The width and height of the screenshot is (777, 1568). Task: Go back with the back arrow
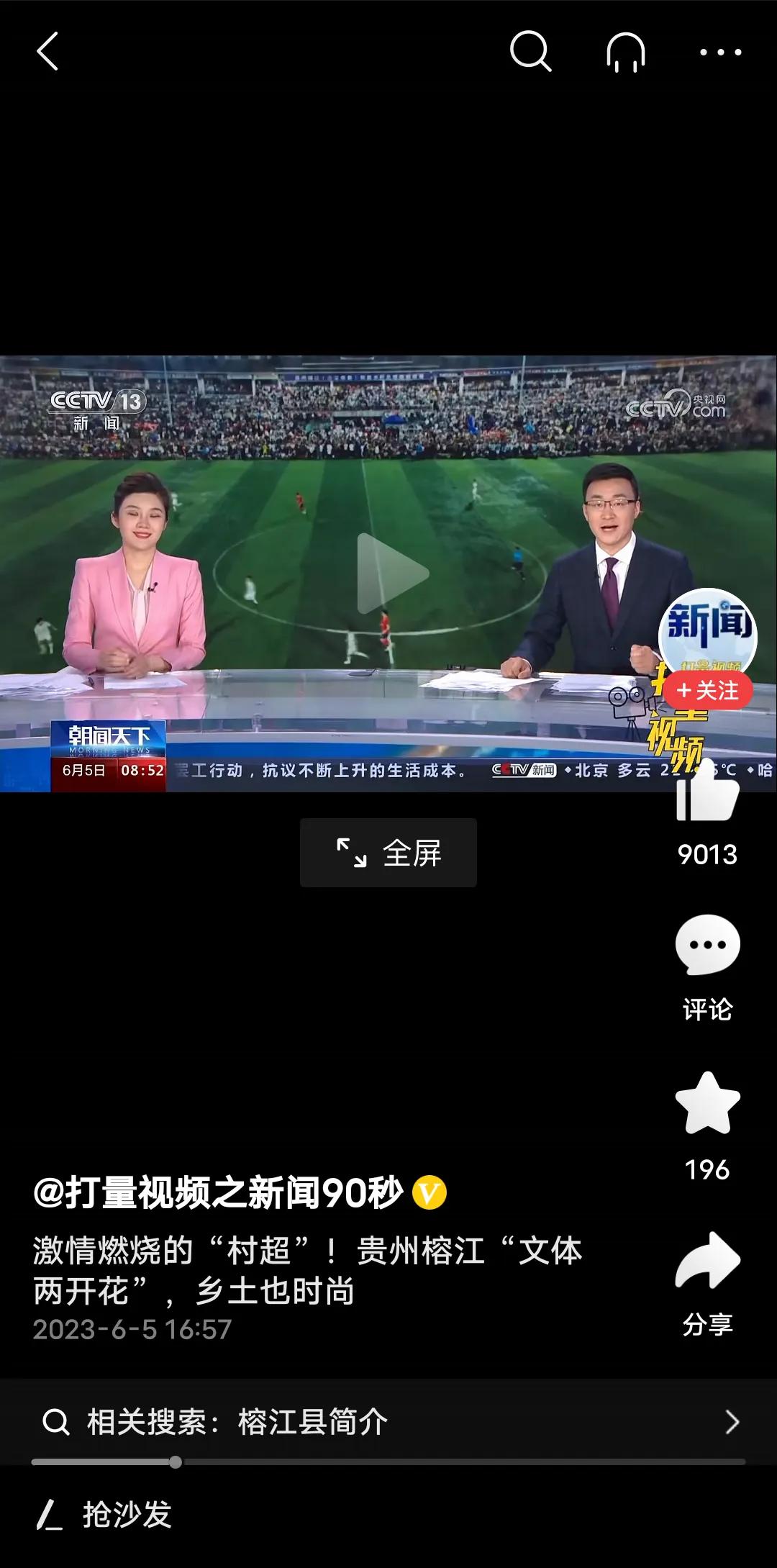47,53
